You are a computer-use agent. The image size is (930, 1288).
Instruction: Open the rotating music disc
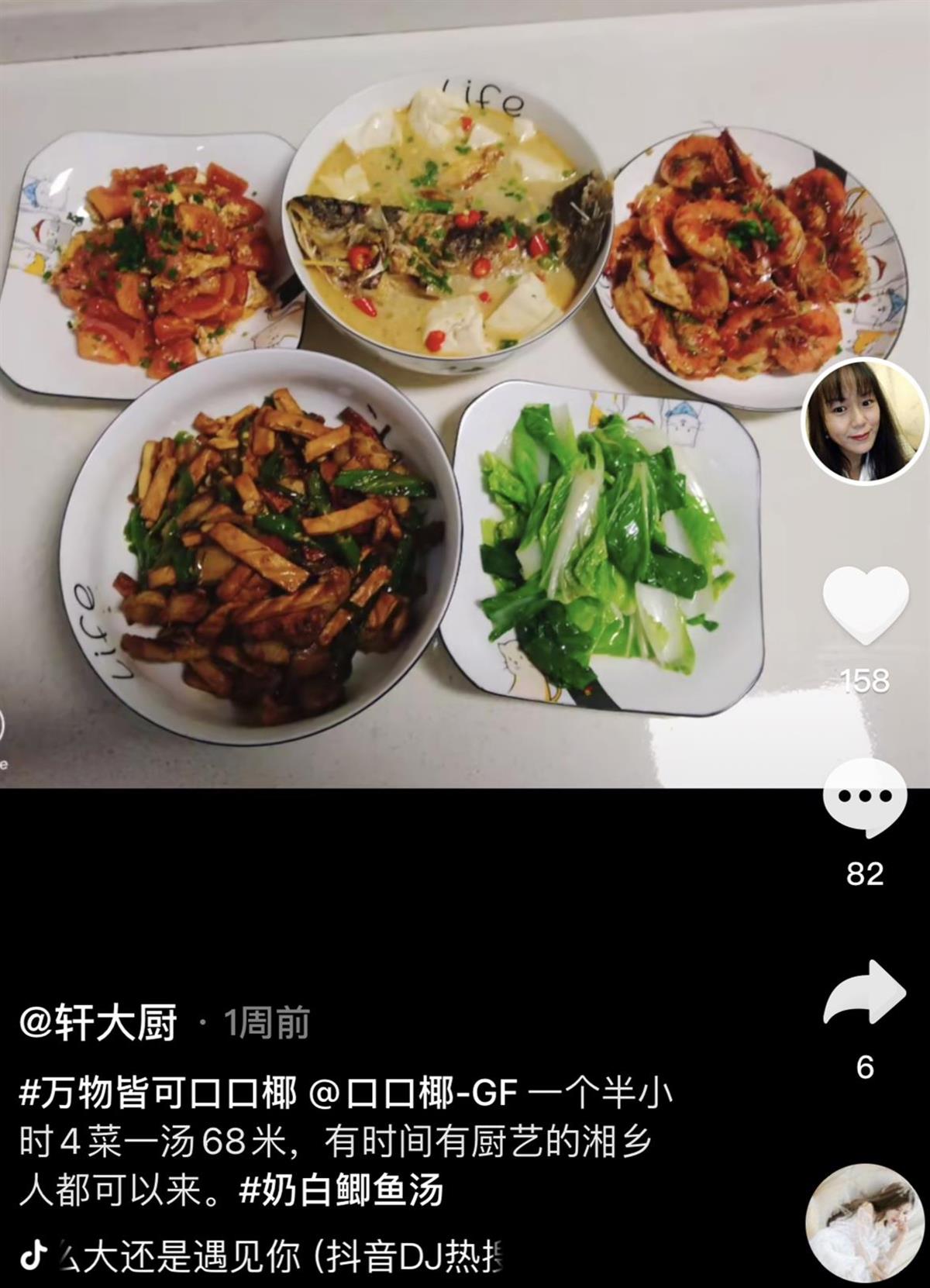point(865,1235)
